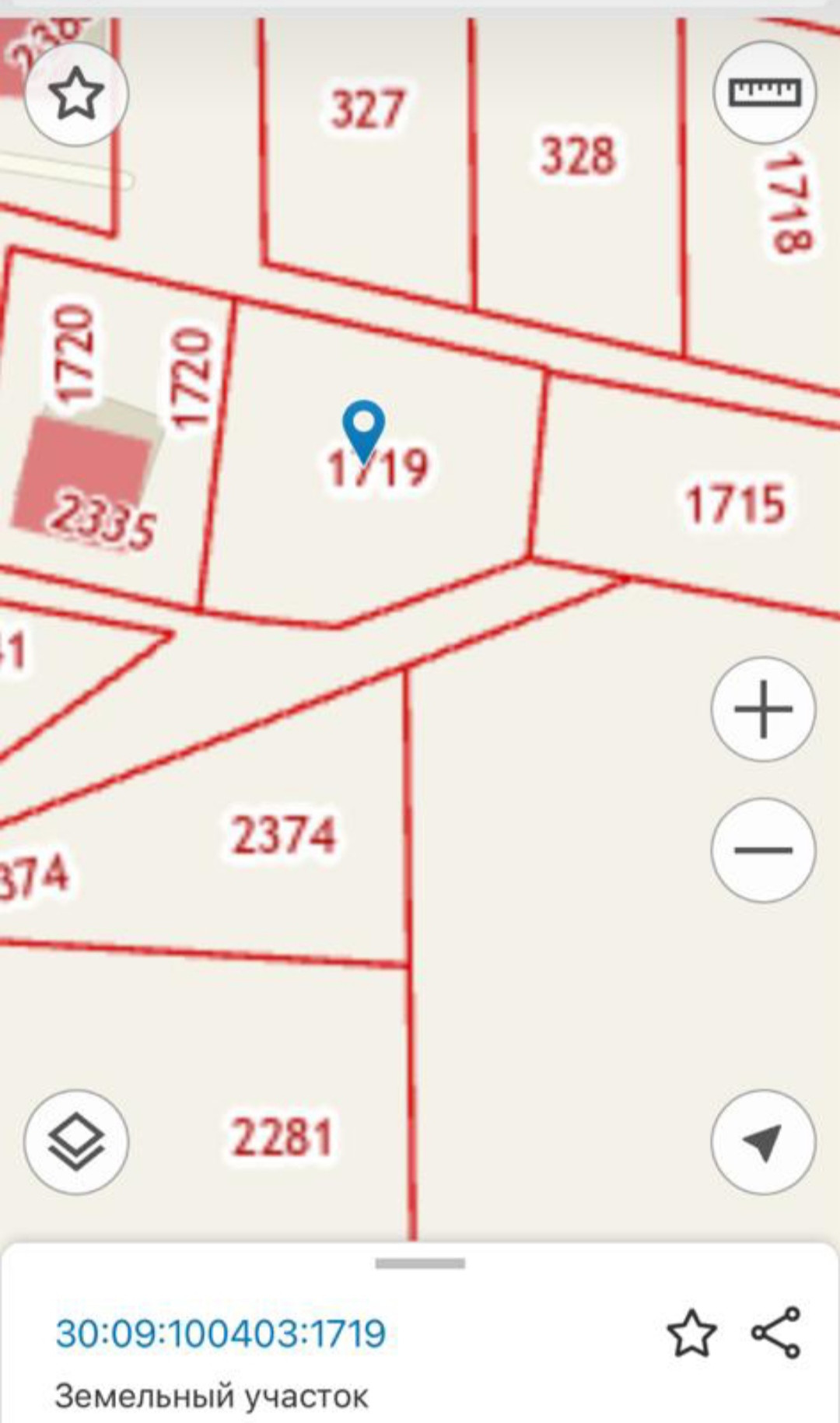Open cadastral number 30:09:100403:1719 details
840x1423 pixels.
pos(221,1333)
